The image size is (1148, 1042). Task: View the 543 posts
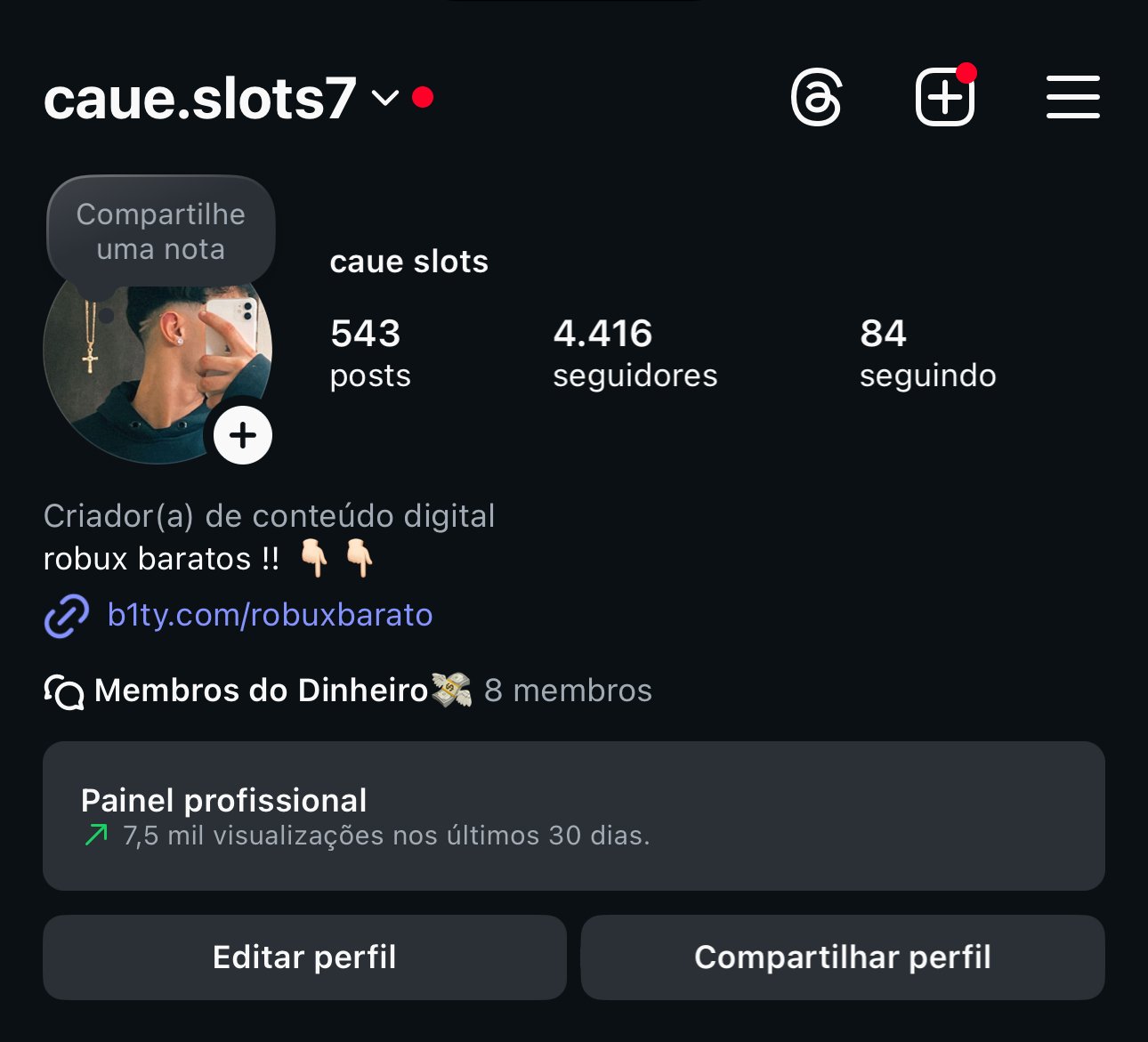click(x=369, y=353)
